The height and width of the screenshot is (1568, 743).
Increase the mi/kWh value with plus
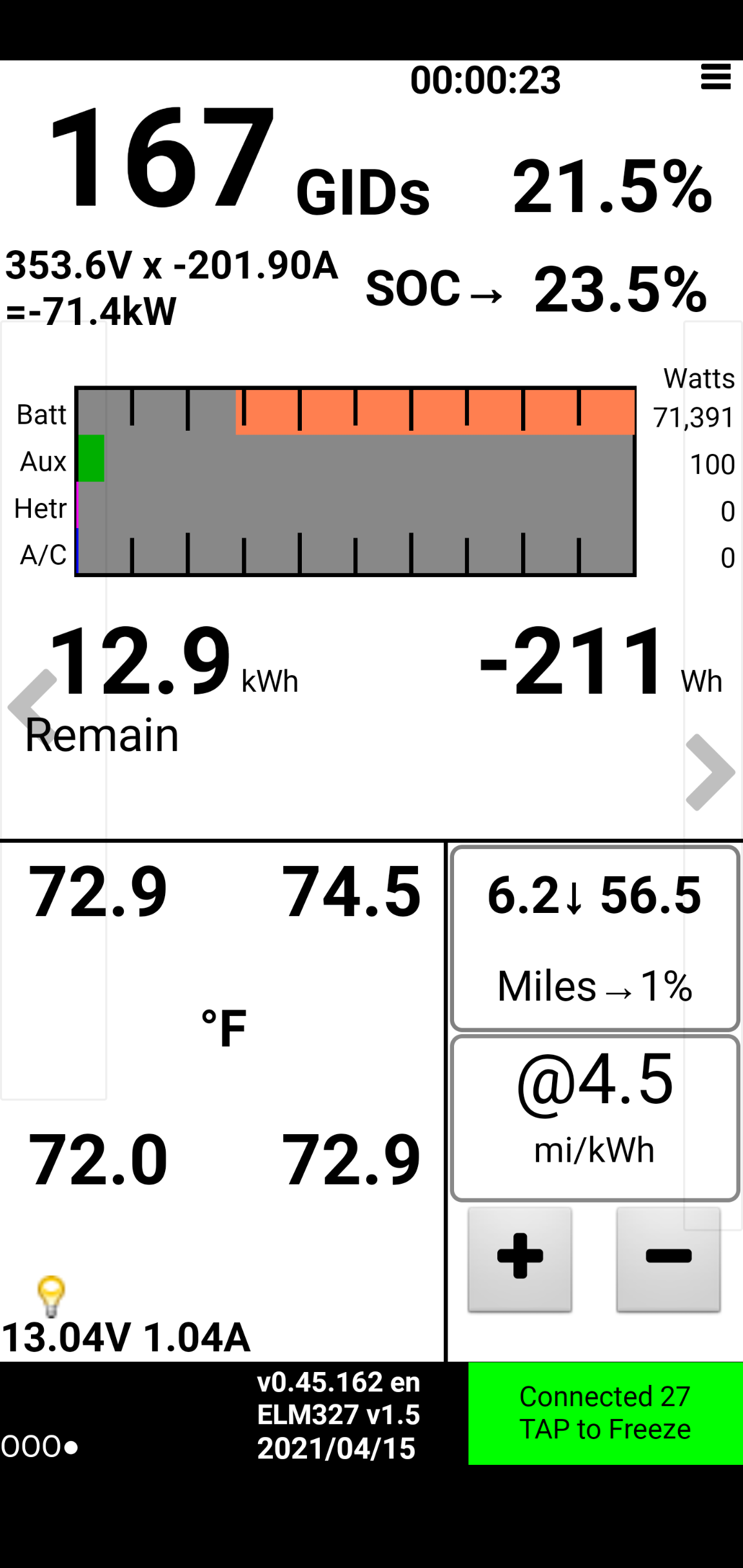click(x=520, y=1259)
